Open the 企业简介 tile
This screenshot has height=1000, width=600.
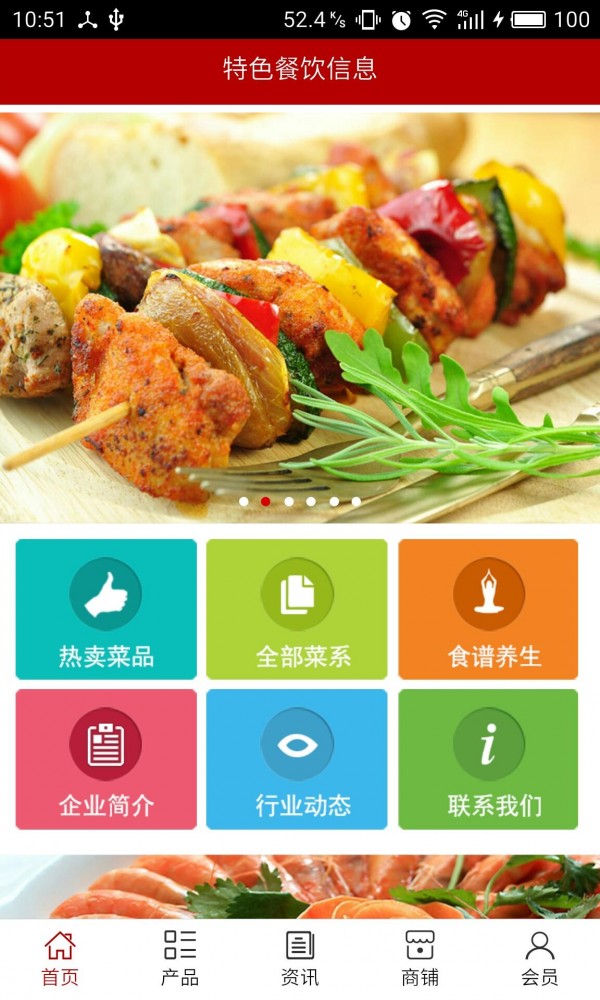click(106, 759)
